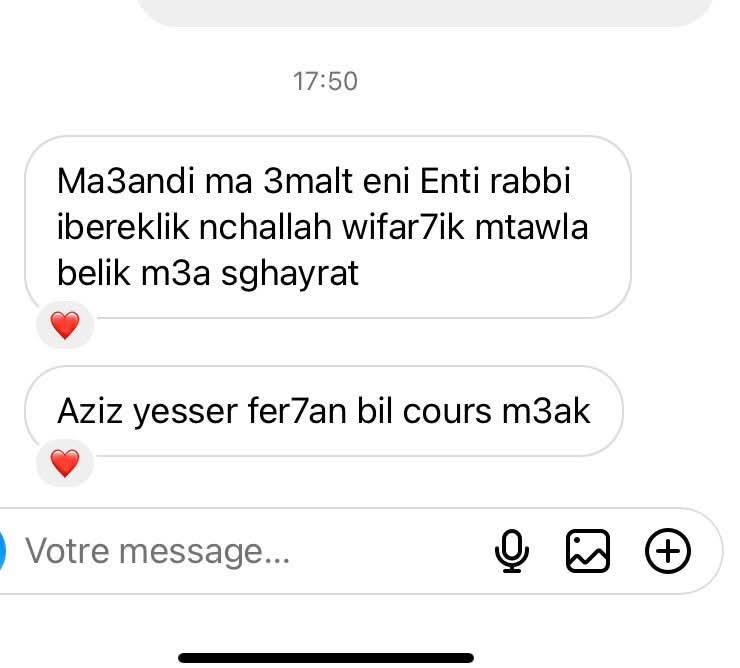740x668 pixels.
Task: Record a voice message with the microphone
Action: 512,551
